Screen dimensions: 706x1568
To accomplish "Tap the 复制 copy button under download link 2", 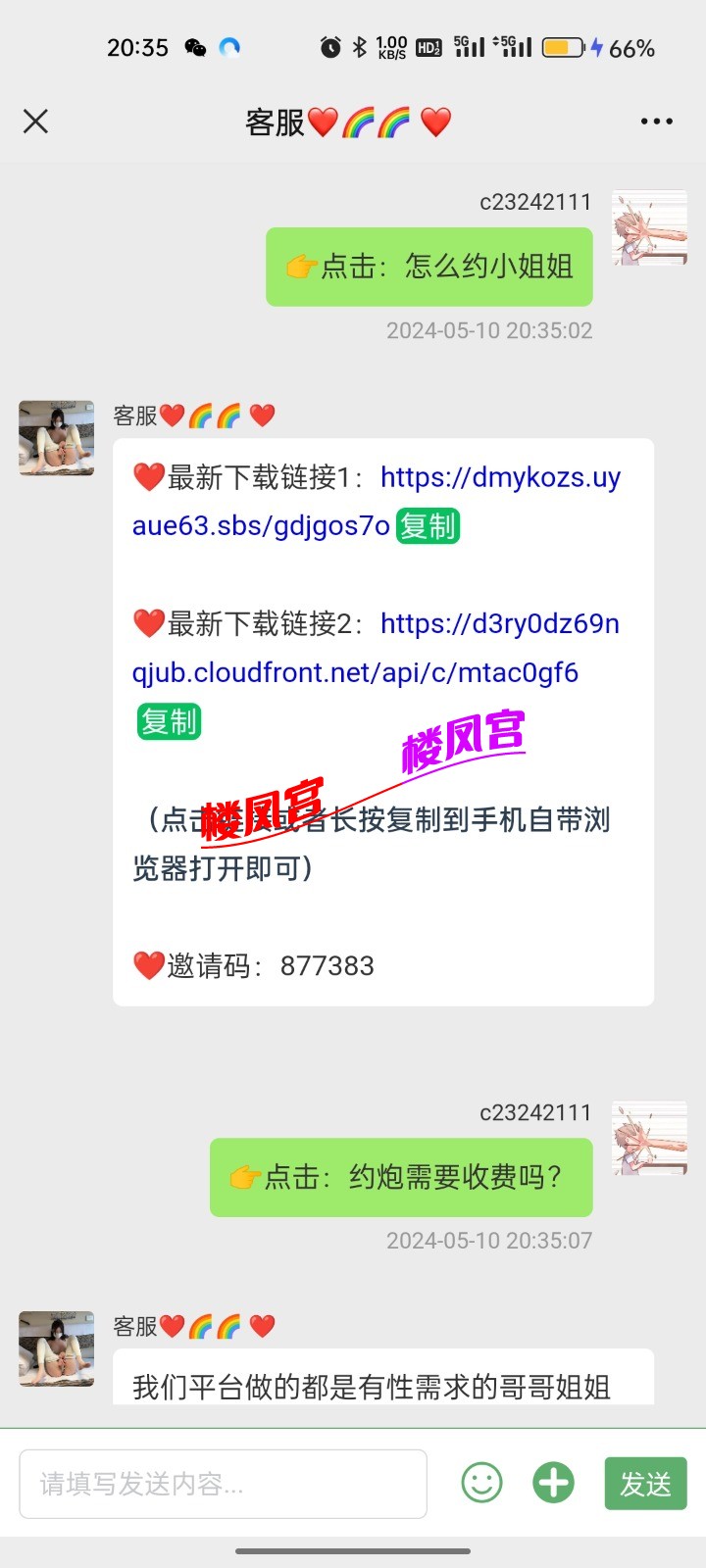I will [x=168, y=721].
